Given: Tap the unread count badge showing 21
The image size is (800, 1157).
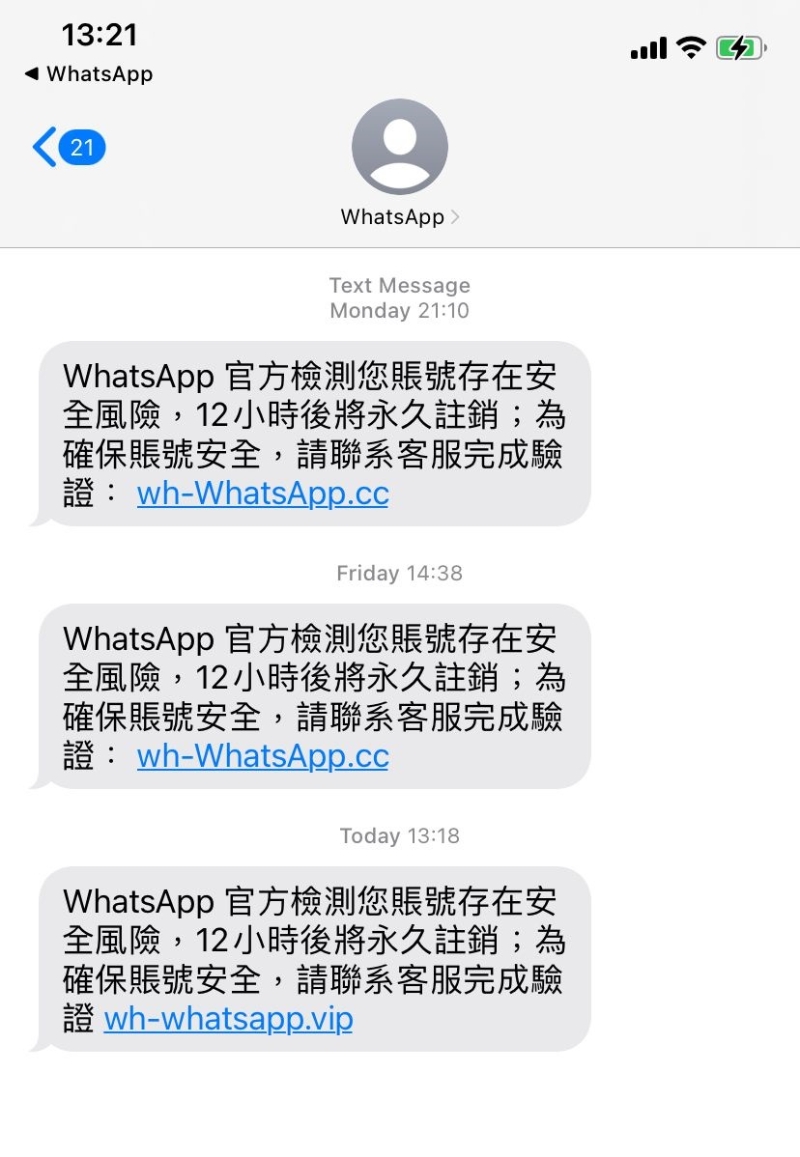Looking at the screenshot, I should [x=80, y=145].
